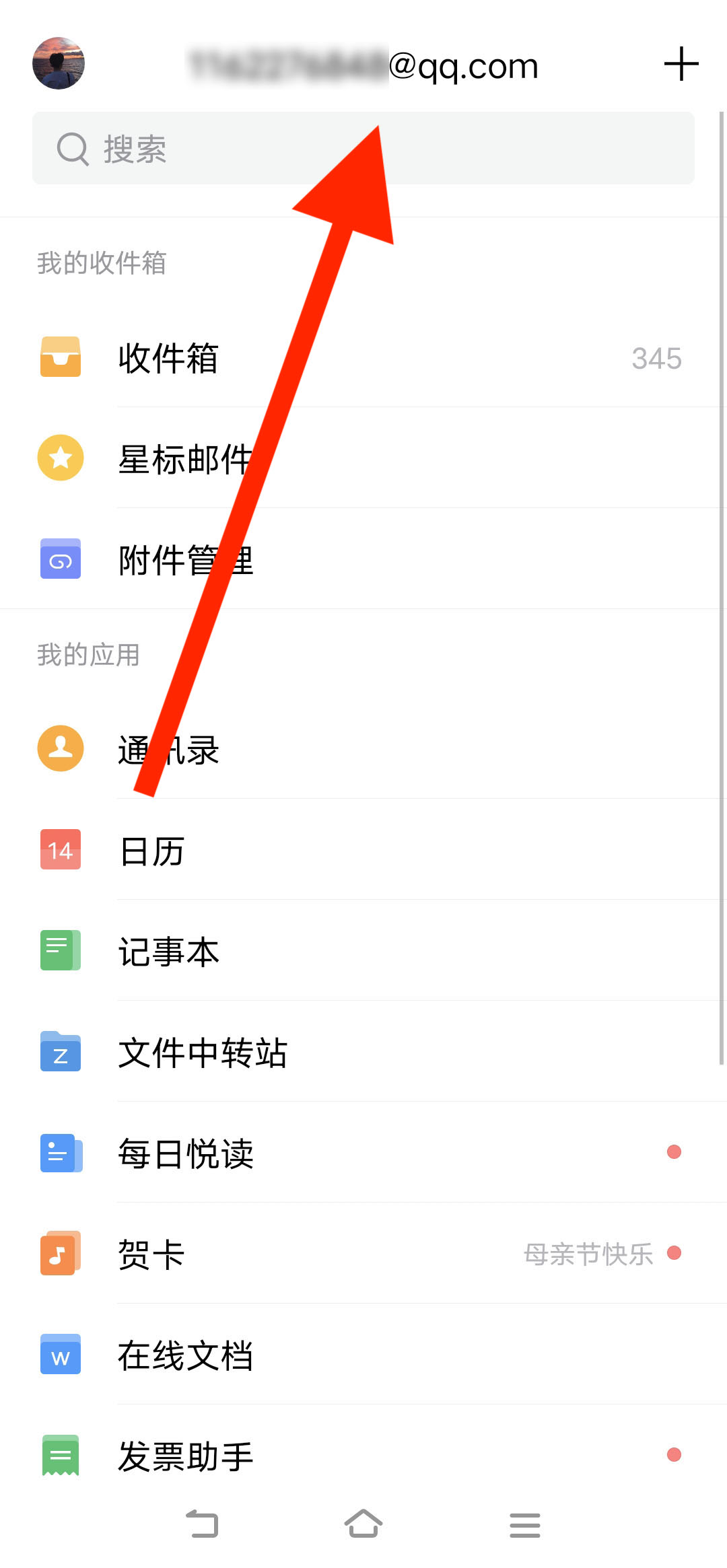
Task: Tap the 母亲节快乐 greeting card link
Action: pyautogui.click(x=588, y=1253)
